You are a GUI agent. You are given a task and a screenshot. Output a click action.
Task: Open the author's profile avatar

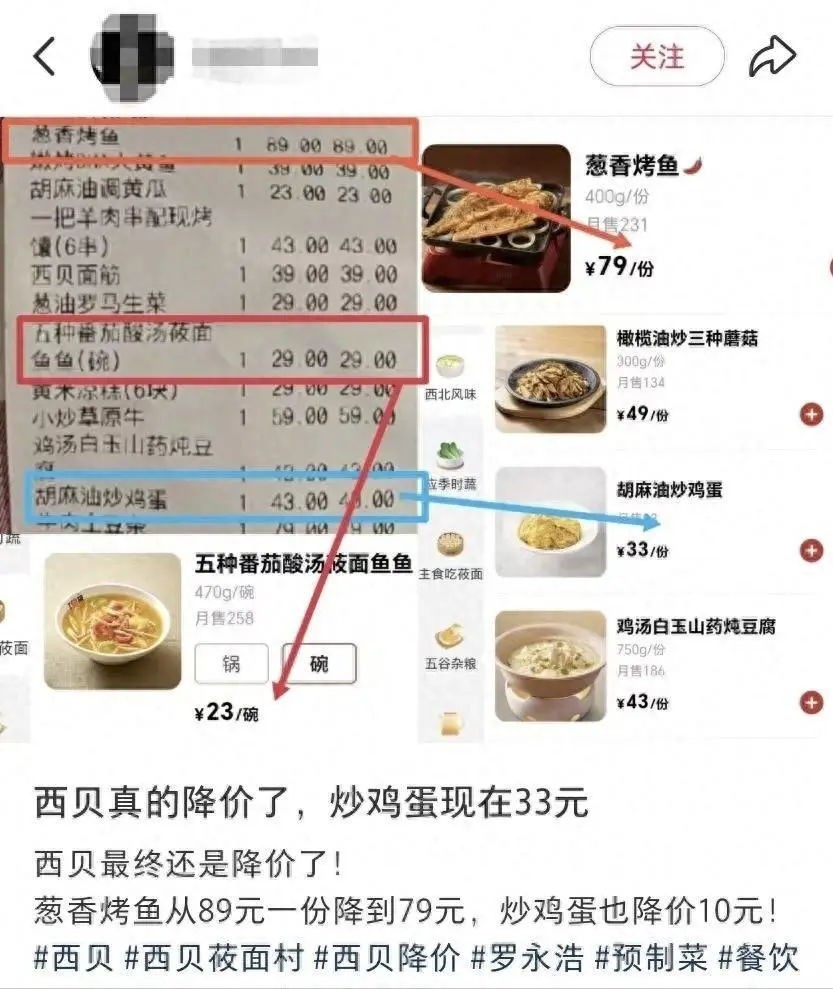pyautogui.click(x=132, y=56)
